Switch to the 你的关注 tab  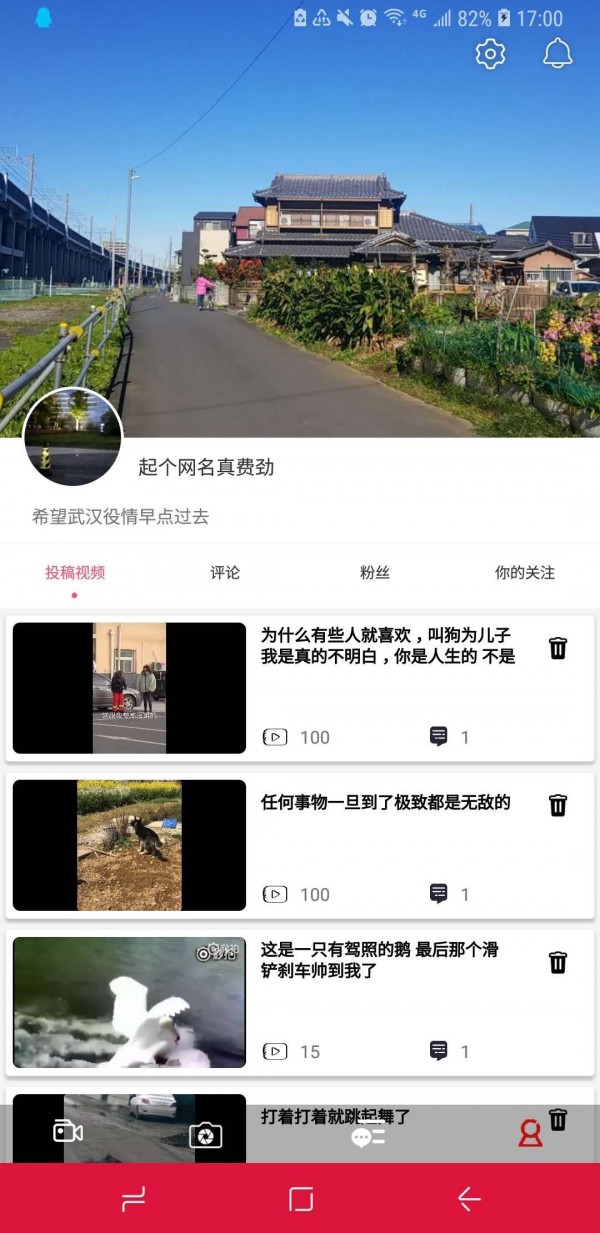coord(524,573)
